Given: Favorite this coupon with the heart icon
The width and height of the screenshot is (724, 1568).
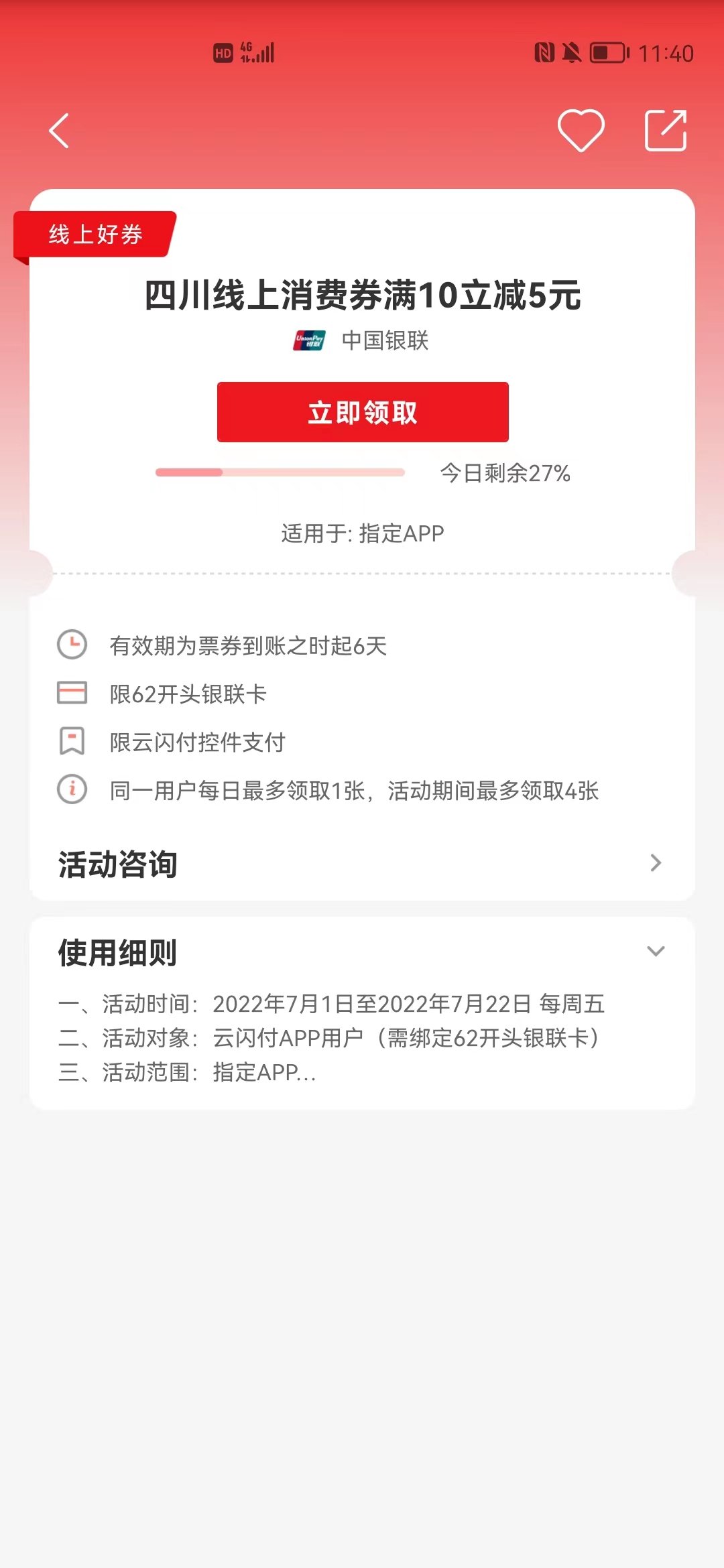Looking at the screenshot, I should pyautogui.click(x=581, y=130).
